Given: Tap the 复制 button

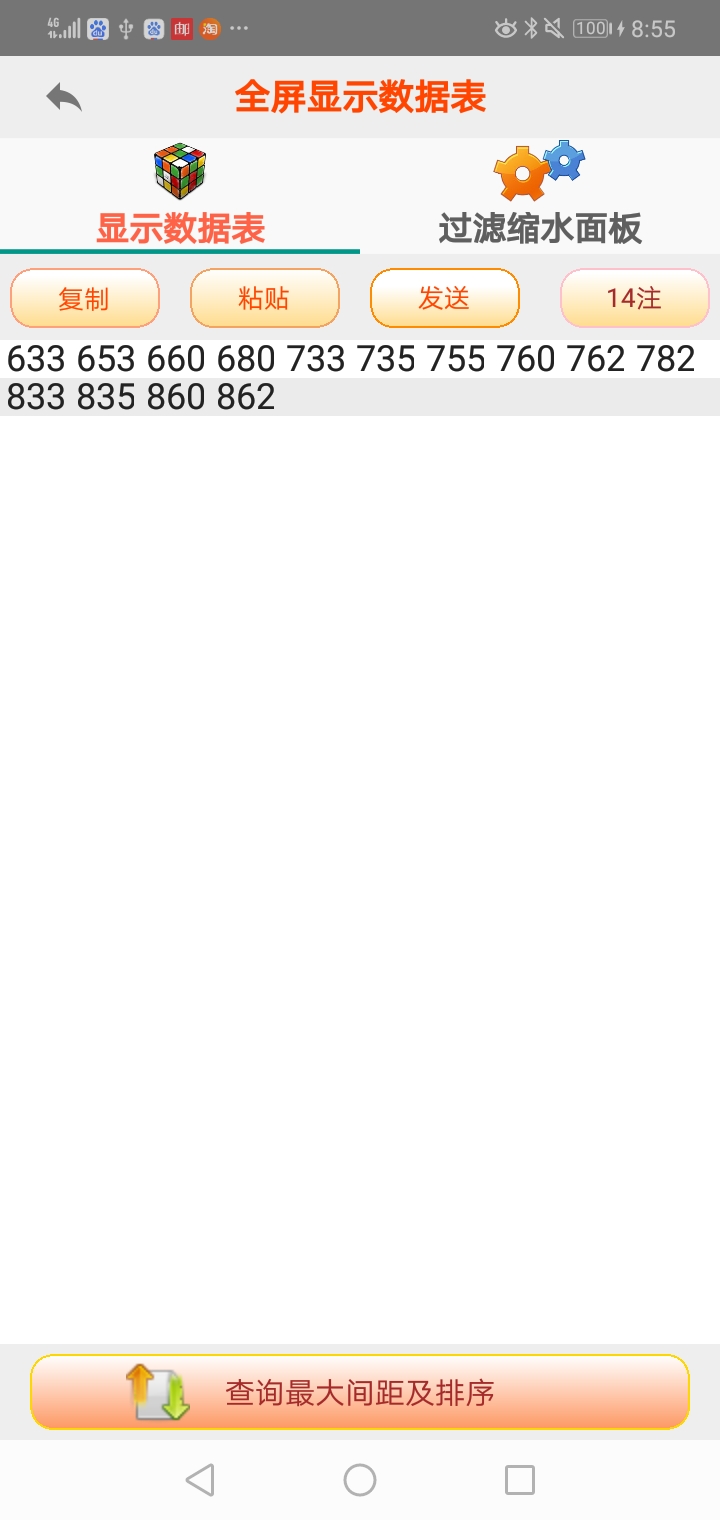Looking at the screenshot, I should point(85,298).
